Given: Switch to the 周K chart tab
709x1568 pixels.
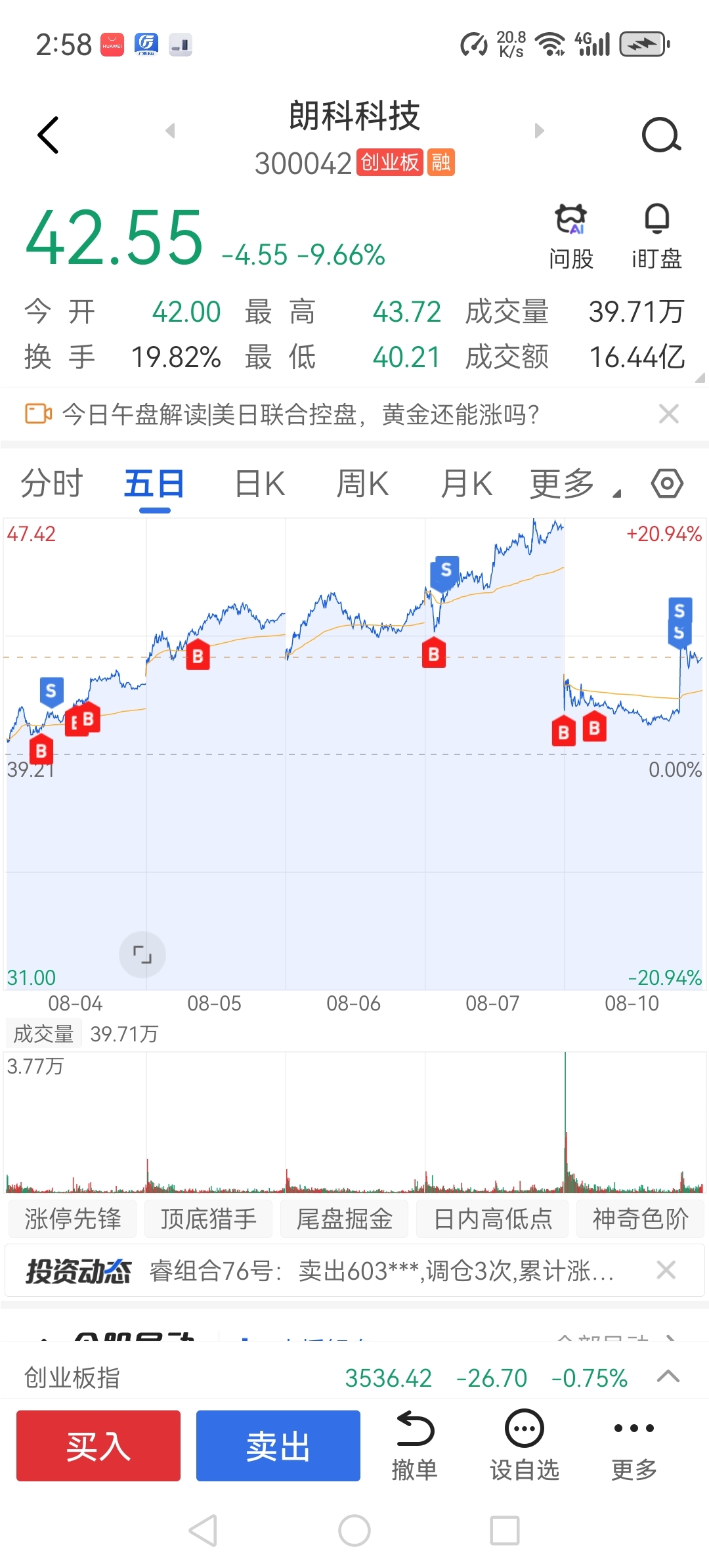Looking at the screenshot, I should [x=362, y=485].
